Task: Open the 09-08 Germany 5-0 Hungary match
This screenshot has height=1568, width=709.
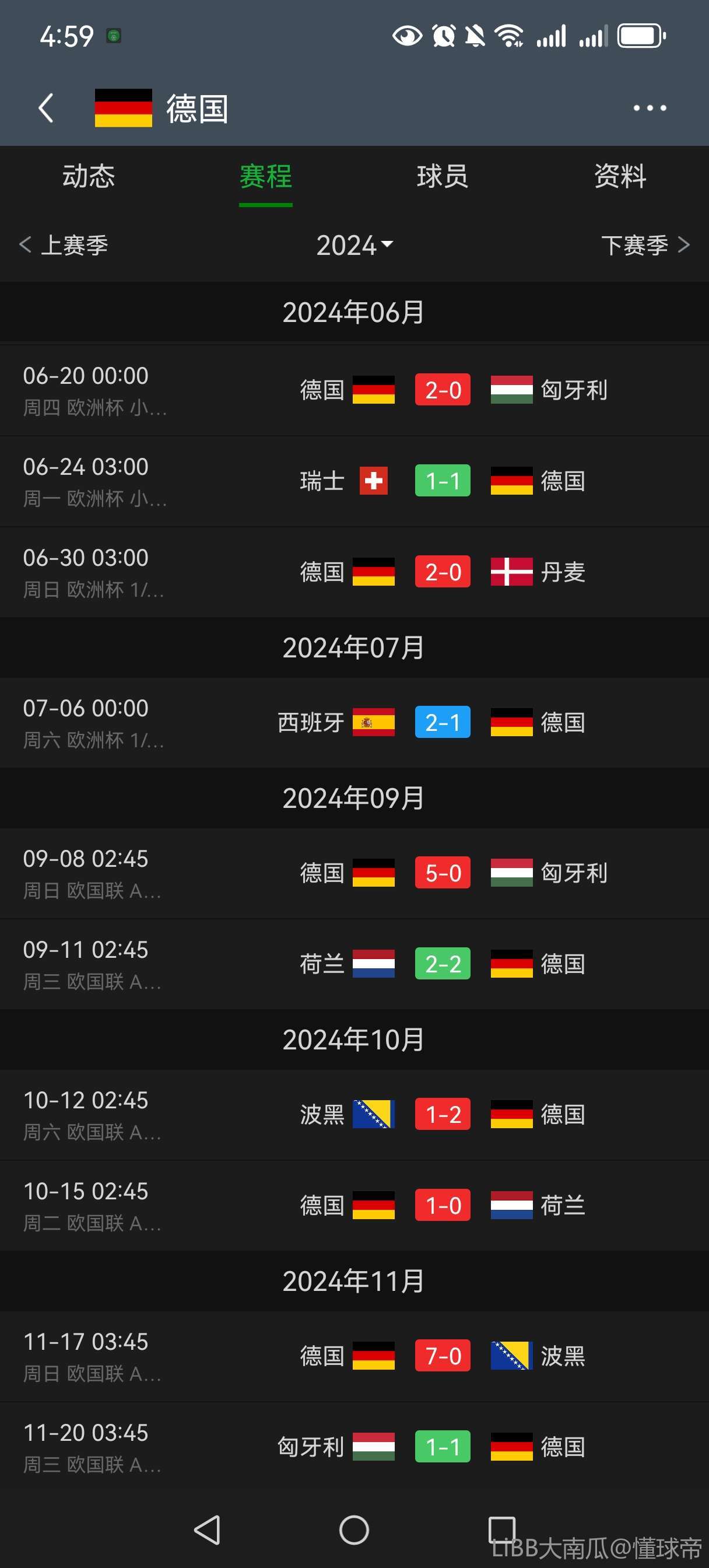Action: click(354, 873)
